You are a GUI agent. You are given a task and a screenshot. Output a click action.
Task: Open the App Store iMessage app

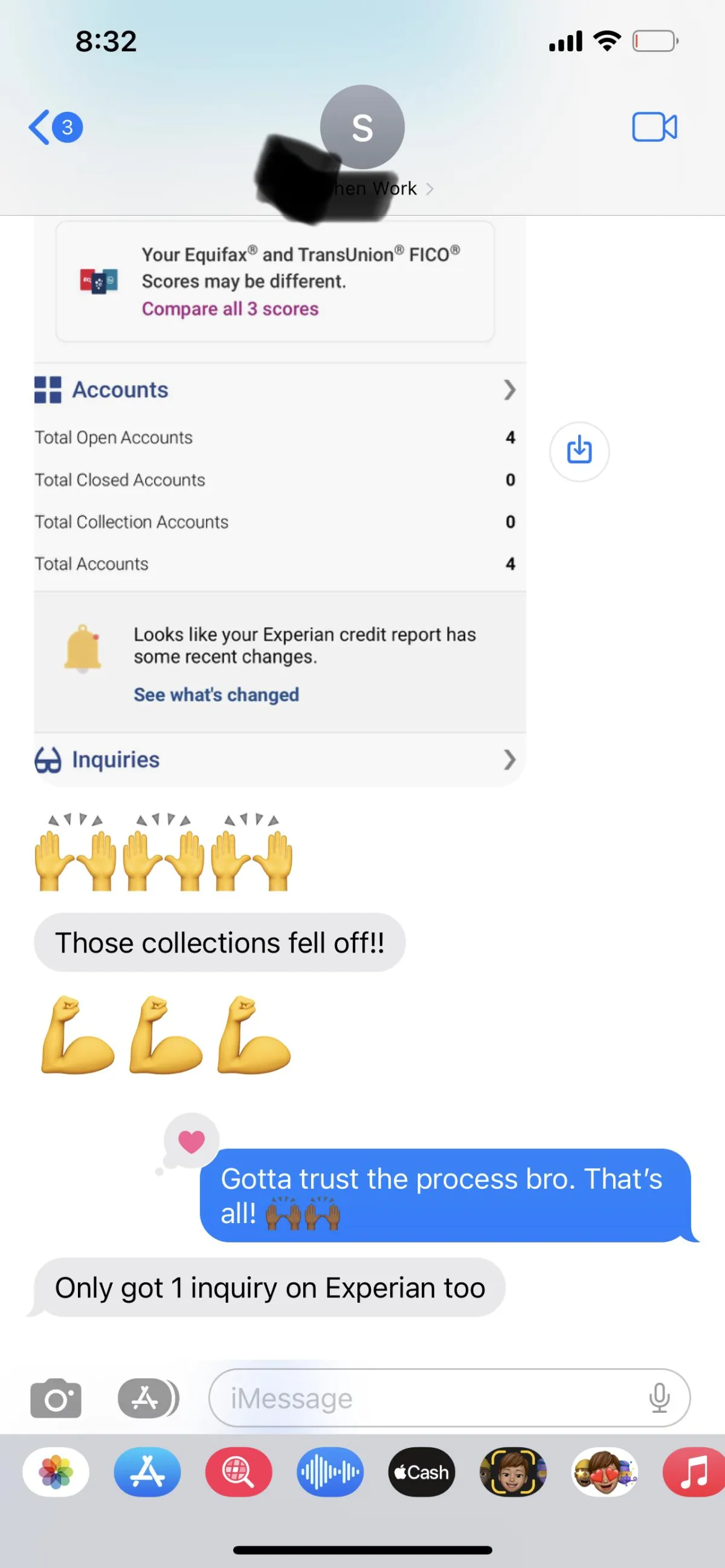coord(147,1472)
